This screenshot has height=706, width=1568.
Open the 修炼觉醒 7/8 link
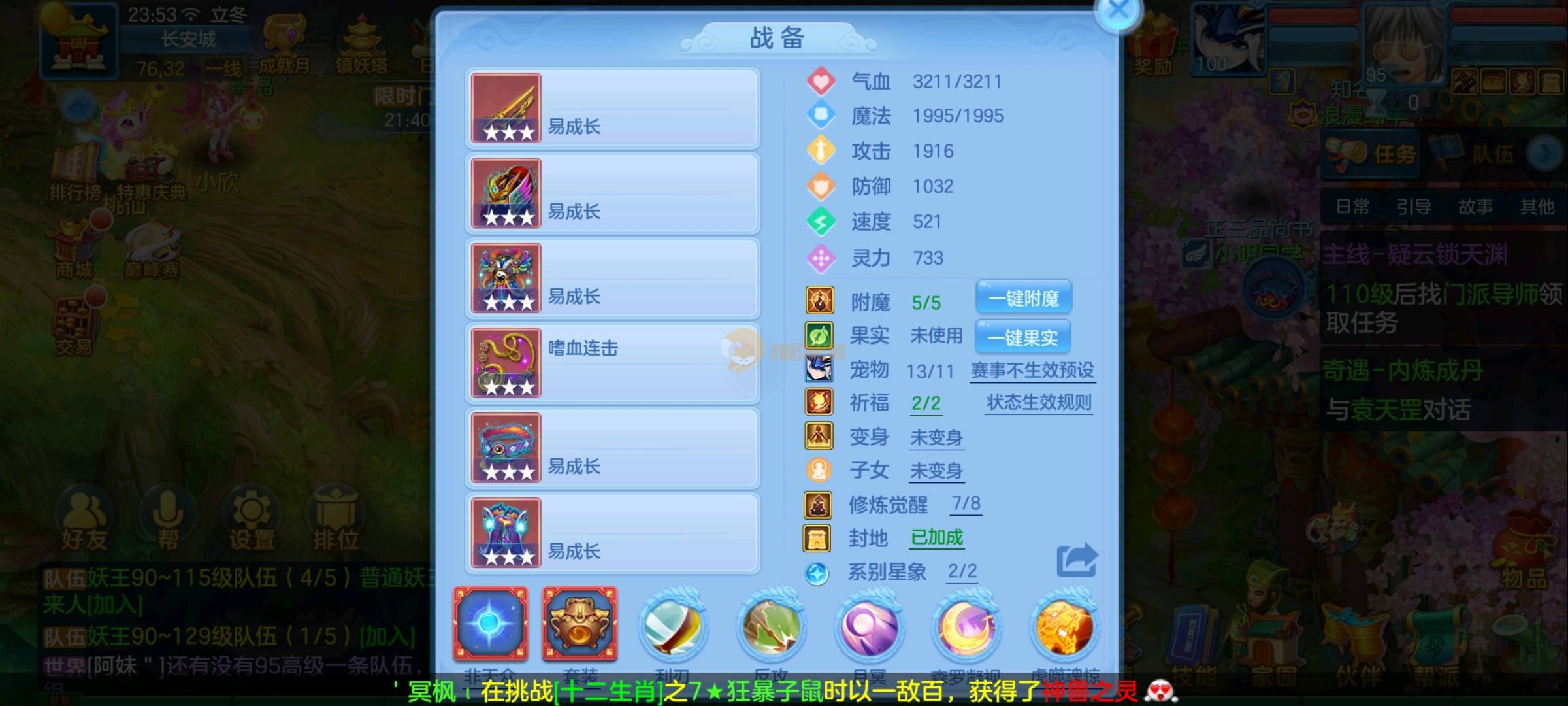click(966, 503)
